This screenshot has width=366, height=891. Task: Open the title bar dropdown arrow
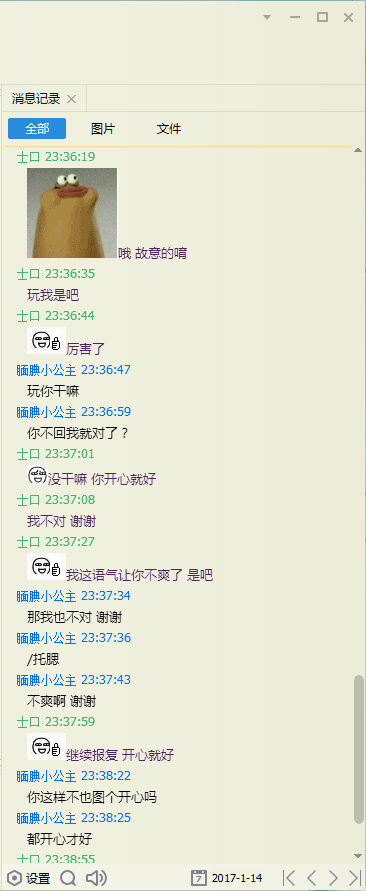coord(267,18)
